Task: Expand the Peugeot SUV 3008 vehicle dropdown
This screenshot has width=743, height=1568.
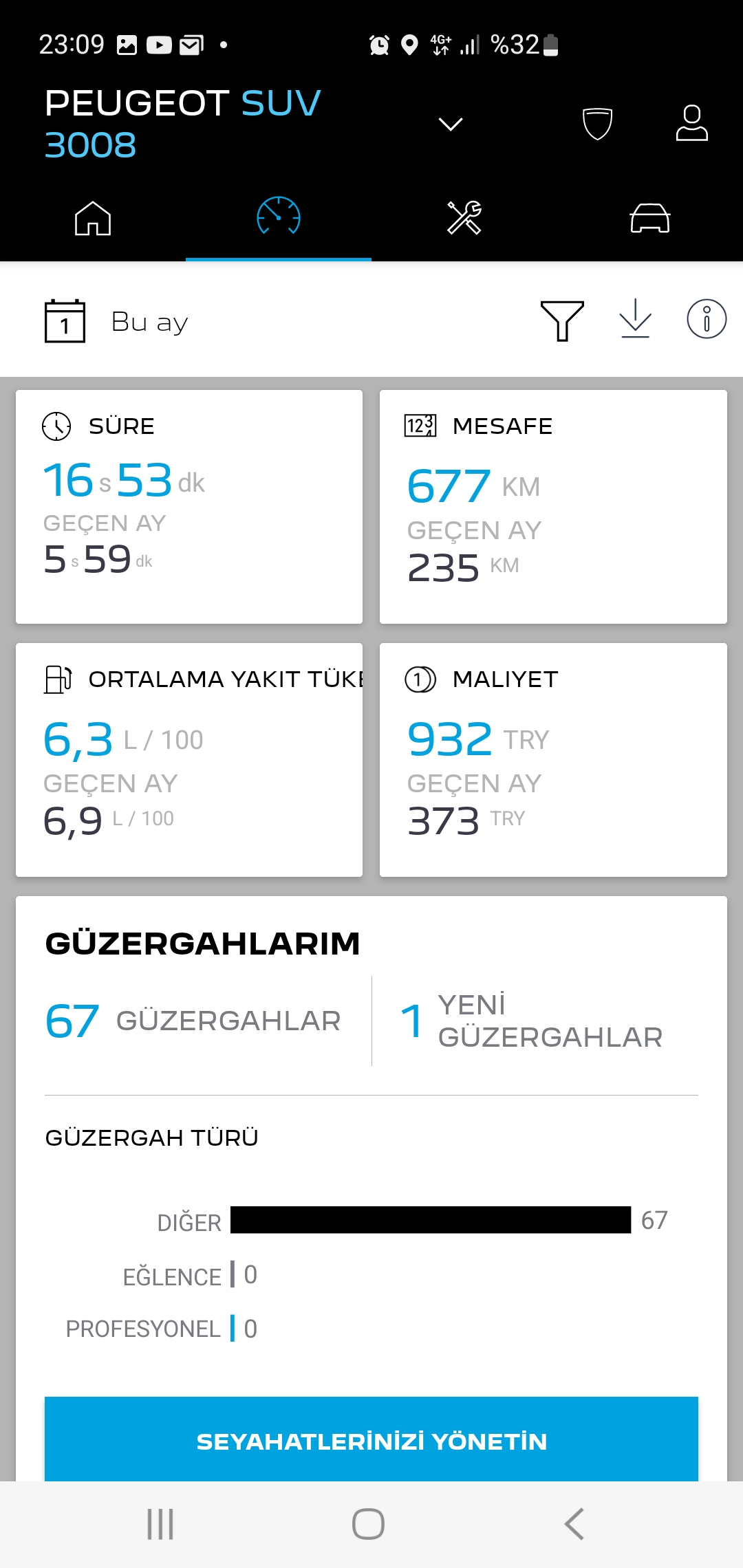Action: point(451,124)
